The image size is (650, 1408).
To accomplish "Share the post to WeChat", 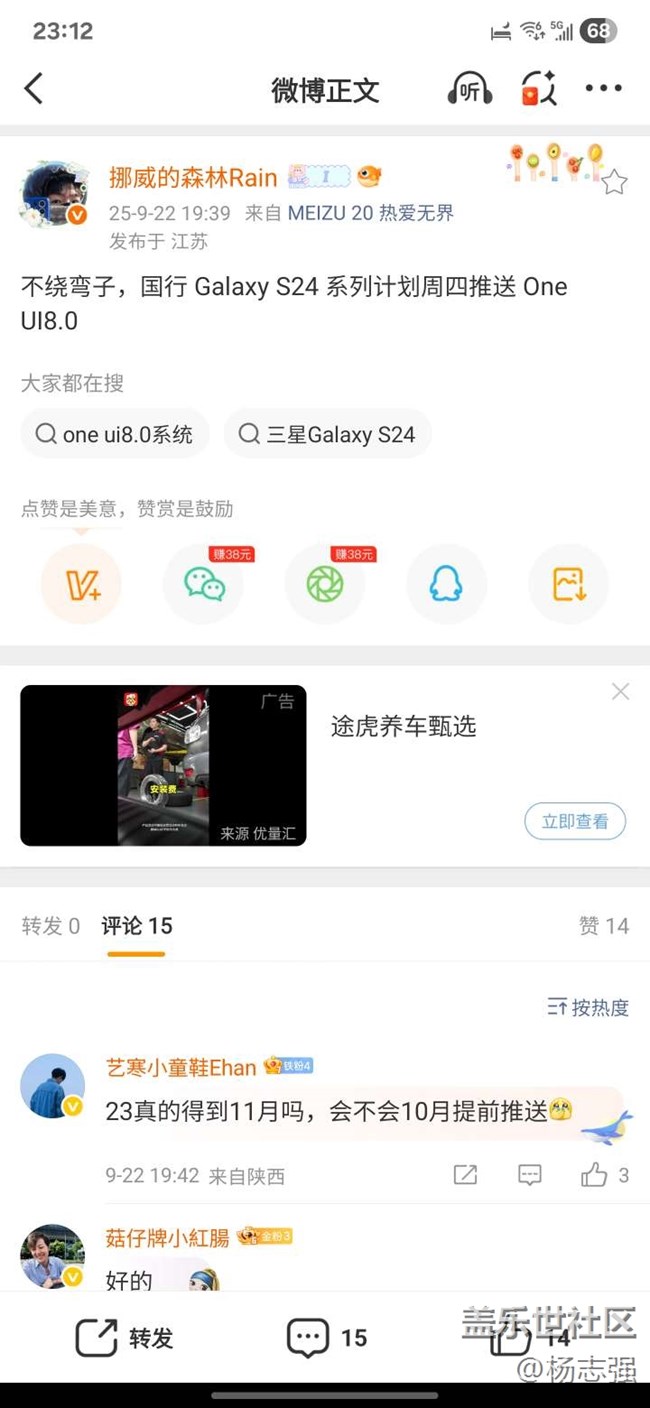I will pos(204,584).
